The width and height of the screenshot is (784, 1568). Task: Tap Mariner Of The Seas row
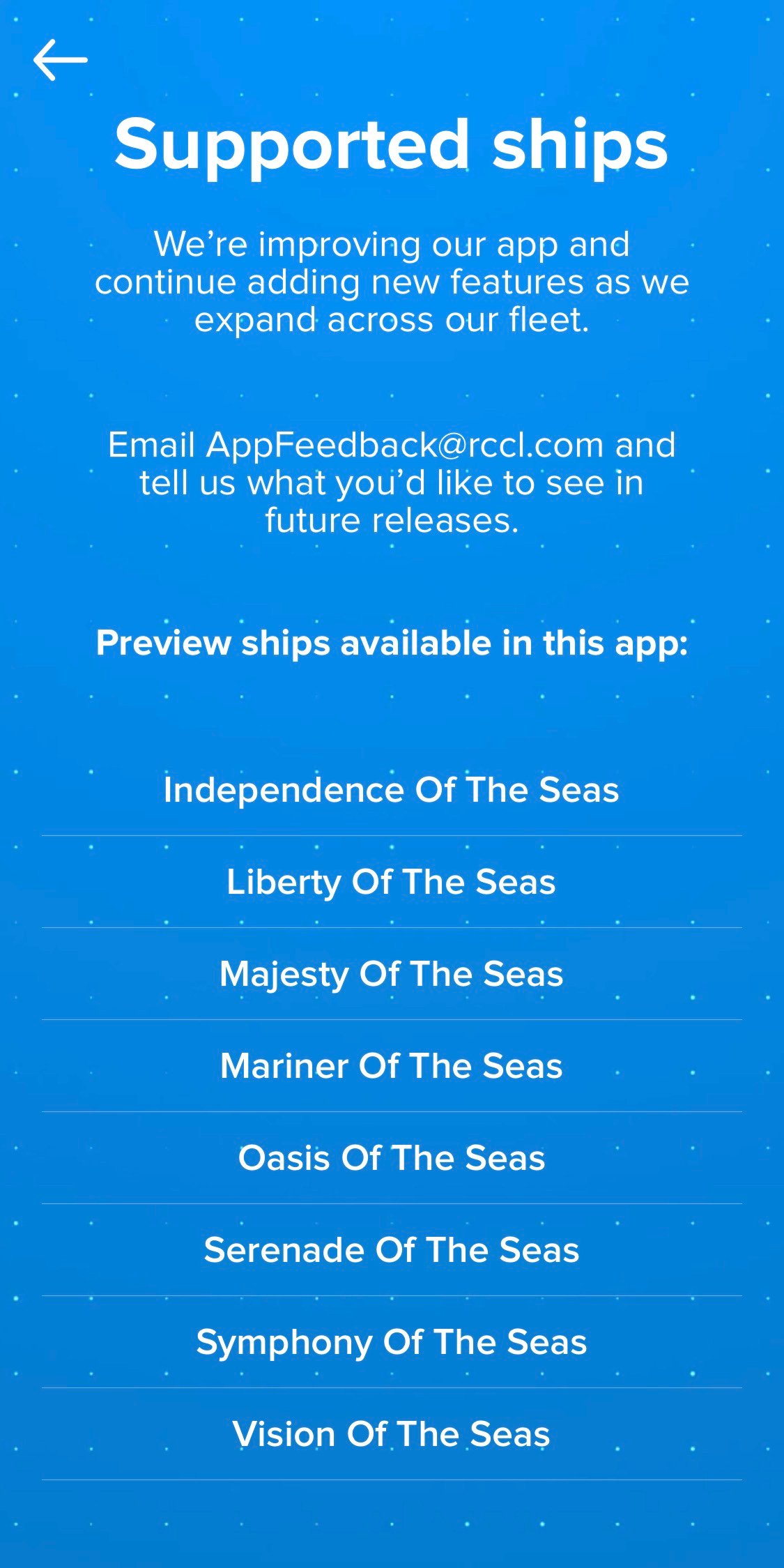click(x=392, y=1066)
